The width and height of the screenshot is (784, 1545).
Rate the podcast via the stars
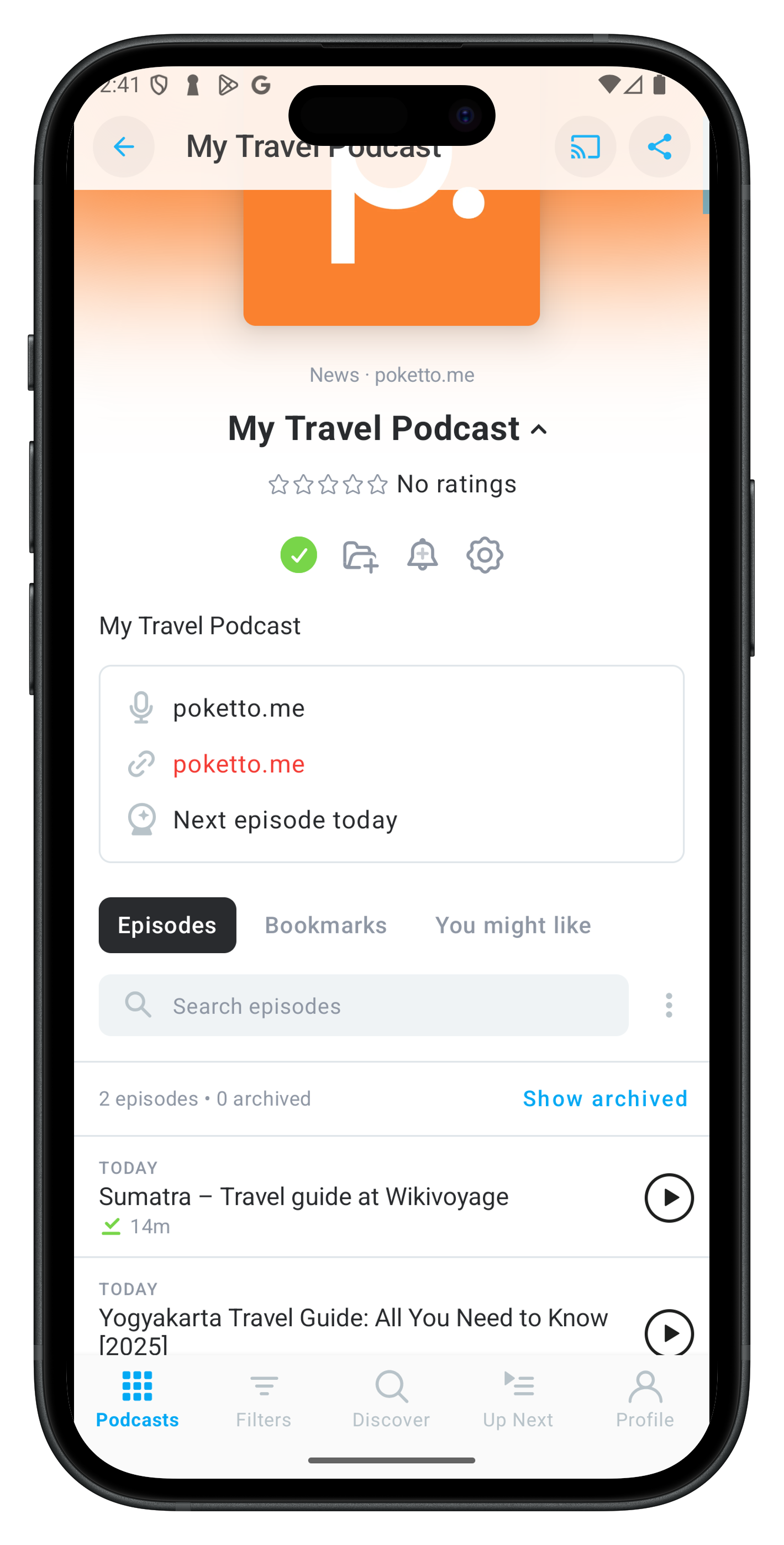328,484
